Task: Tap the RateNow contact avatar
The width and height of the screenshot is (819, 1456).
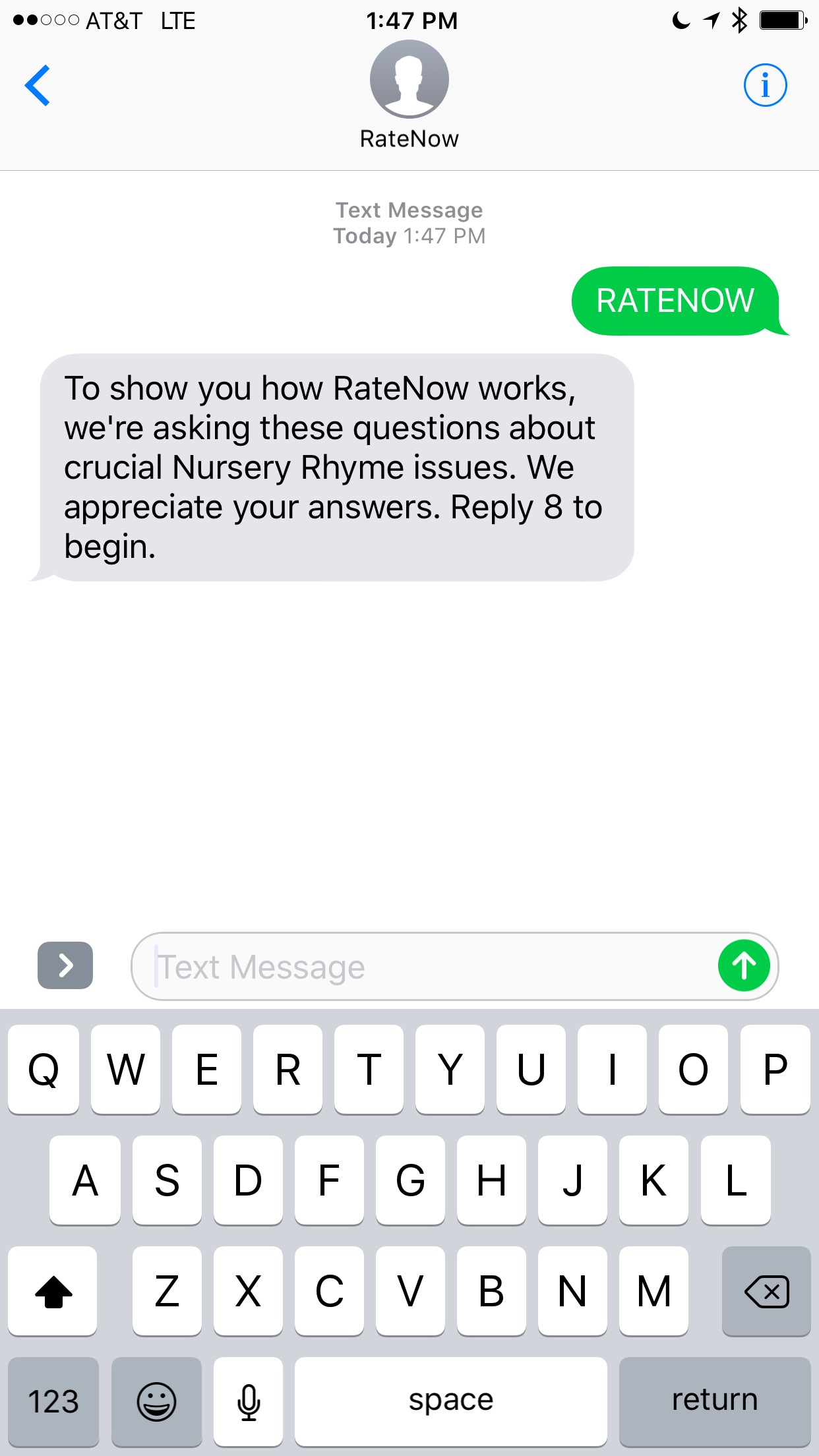Action: 409,79
